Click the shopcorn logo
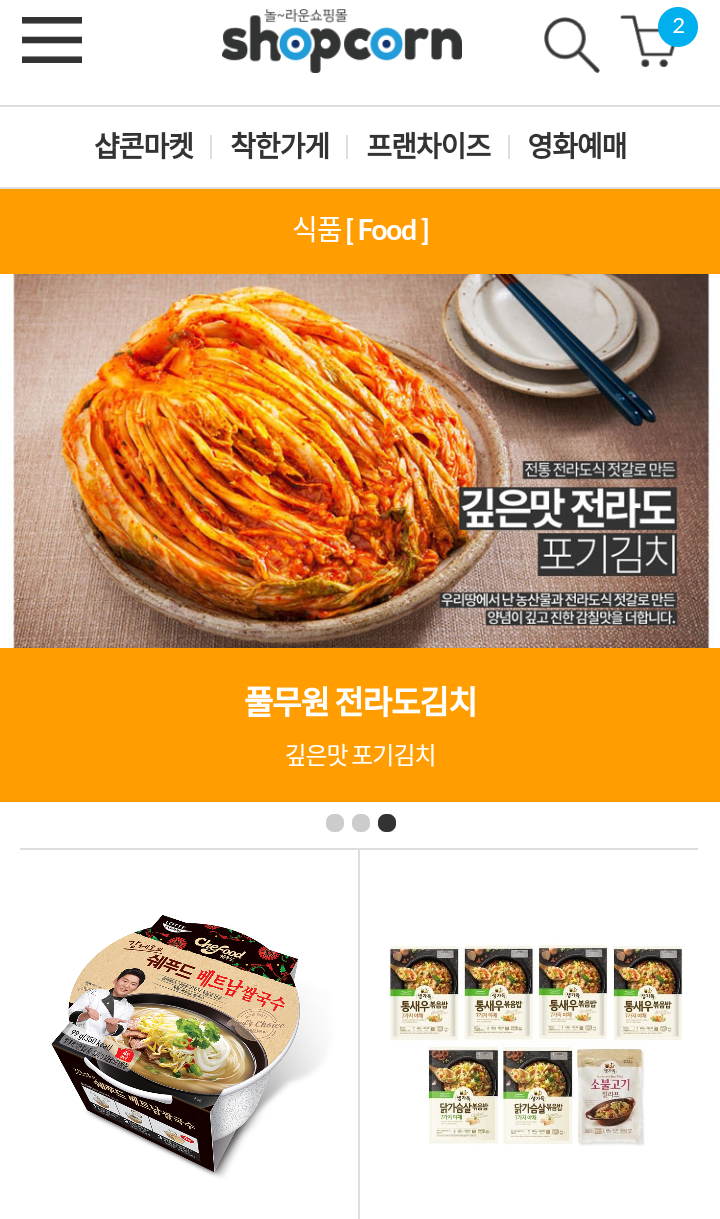The width and height of the screenshot is (720, 1219). (x=344, y=41)
